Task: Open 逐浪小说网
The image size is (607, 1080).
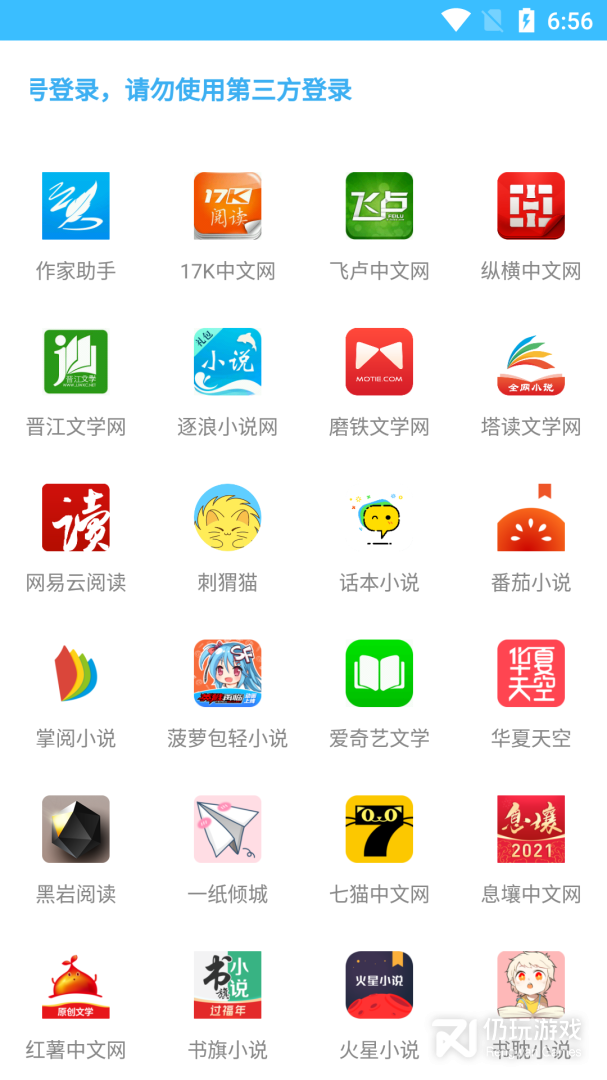Action: 227,362
